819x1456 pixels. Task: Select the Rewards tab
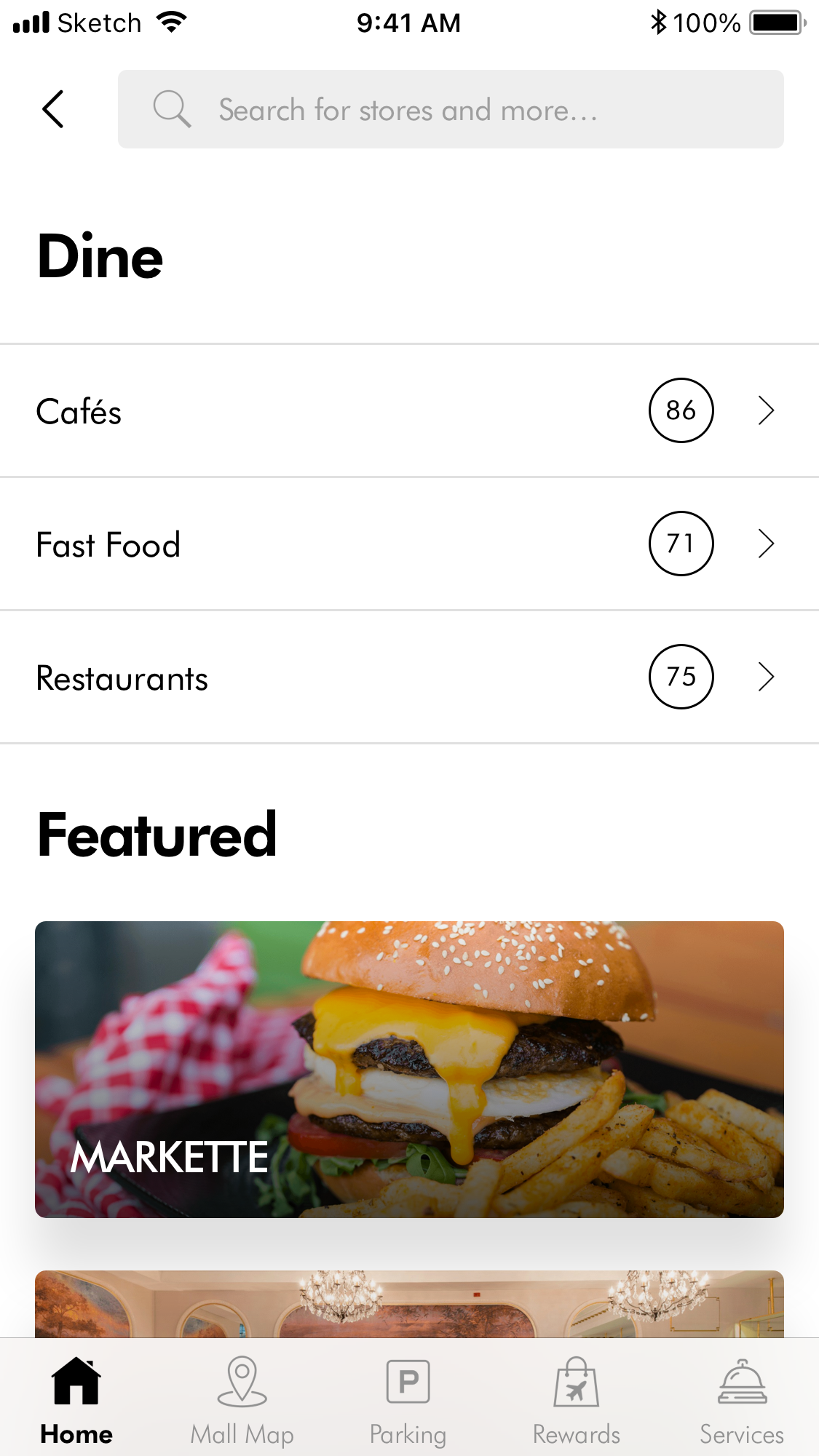pos(576,1401)
